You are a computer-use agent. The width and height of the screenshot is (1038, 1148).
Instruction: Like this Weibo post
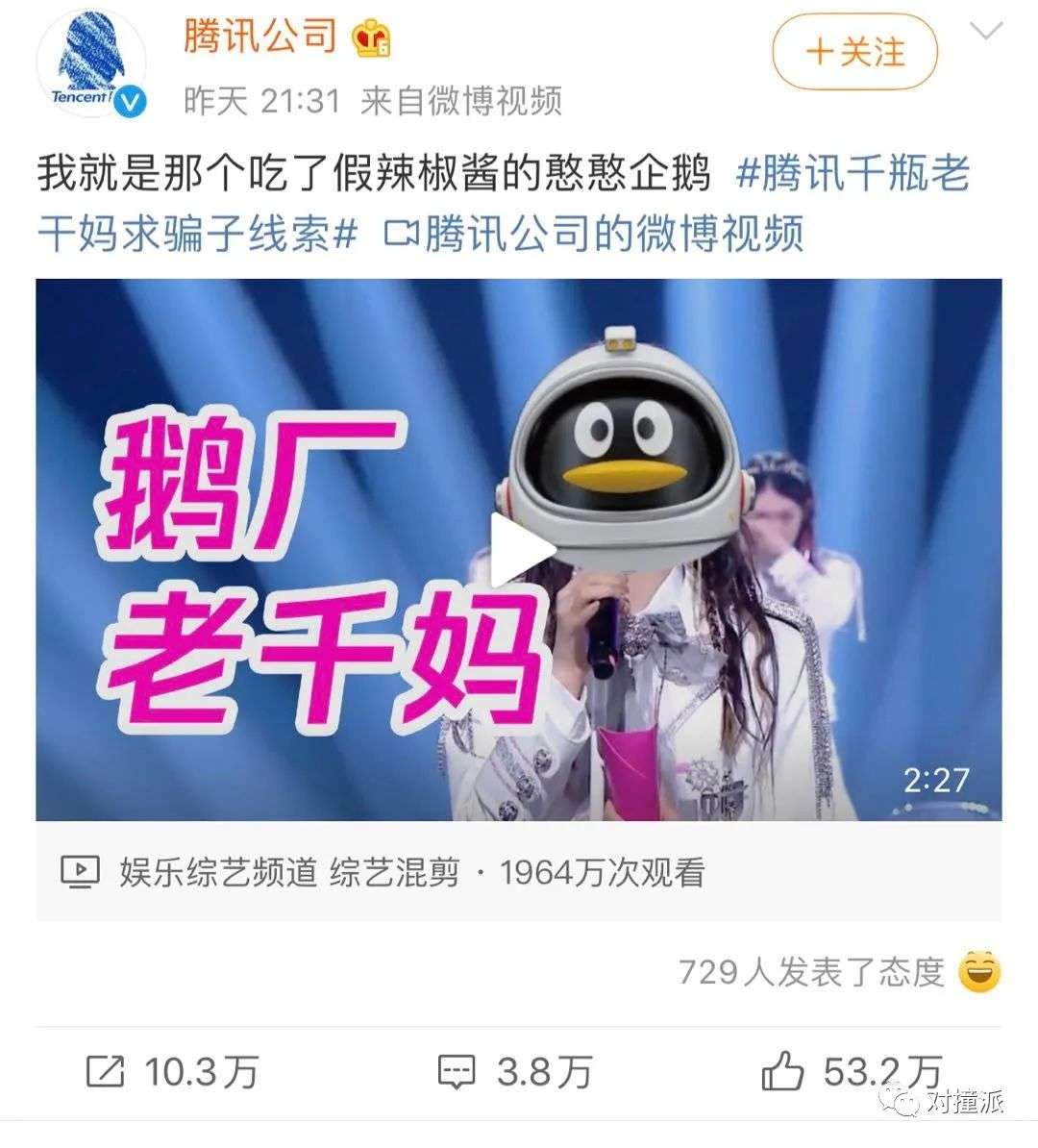[851, 1071]
